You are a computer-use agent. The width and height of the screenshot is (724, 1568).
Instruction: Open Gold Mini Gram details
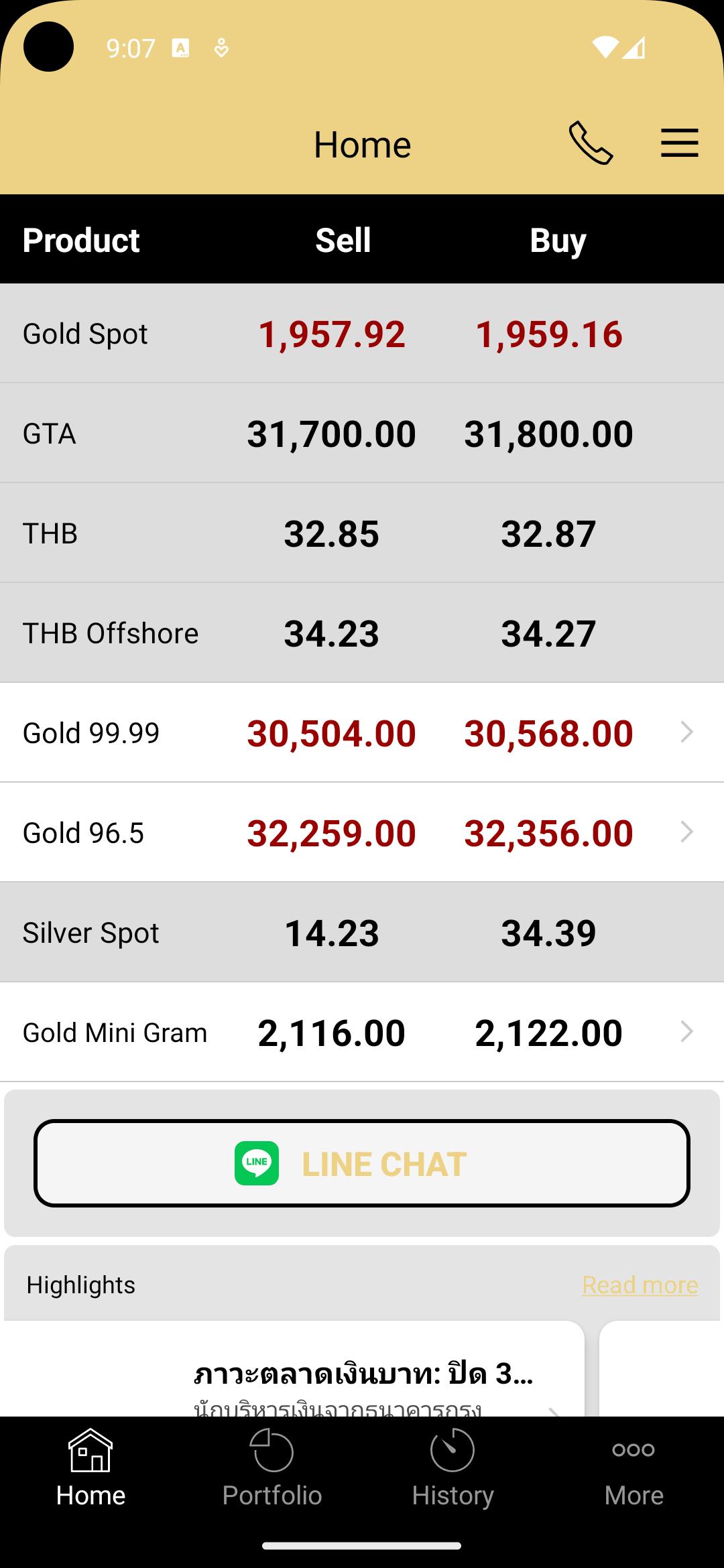tap(362, 1032)
